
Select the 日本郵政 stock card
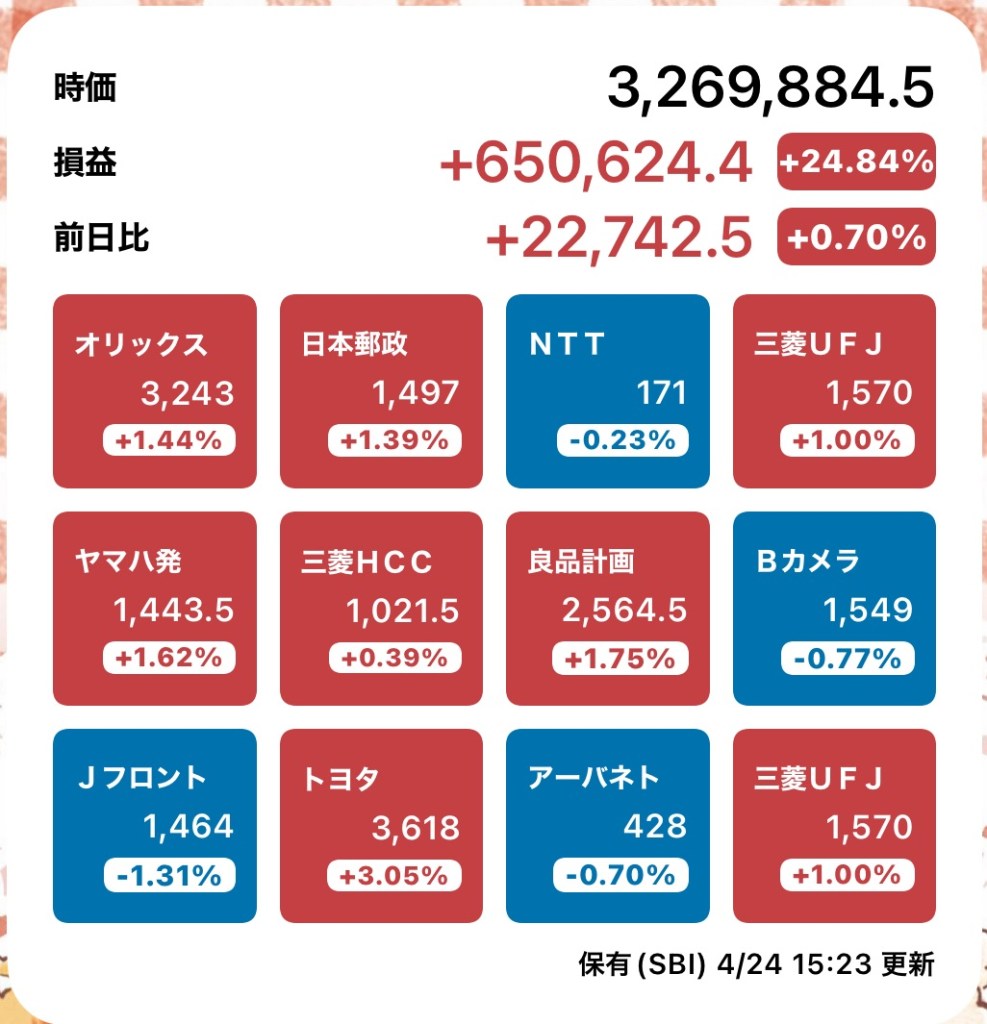pyautogui.click(x=381, y=391)
